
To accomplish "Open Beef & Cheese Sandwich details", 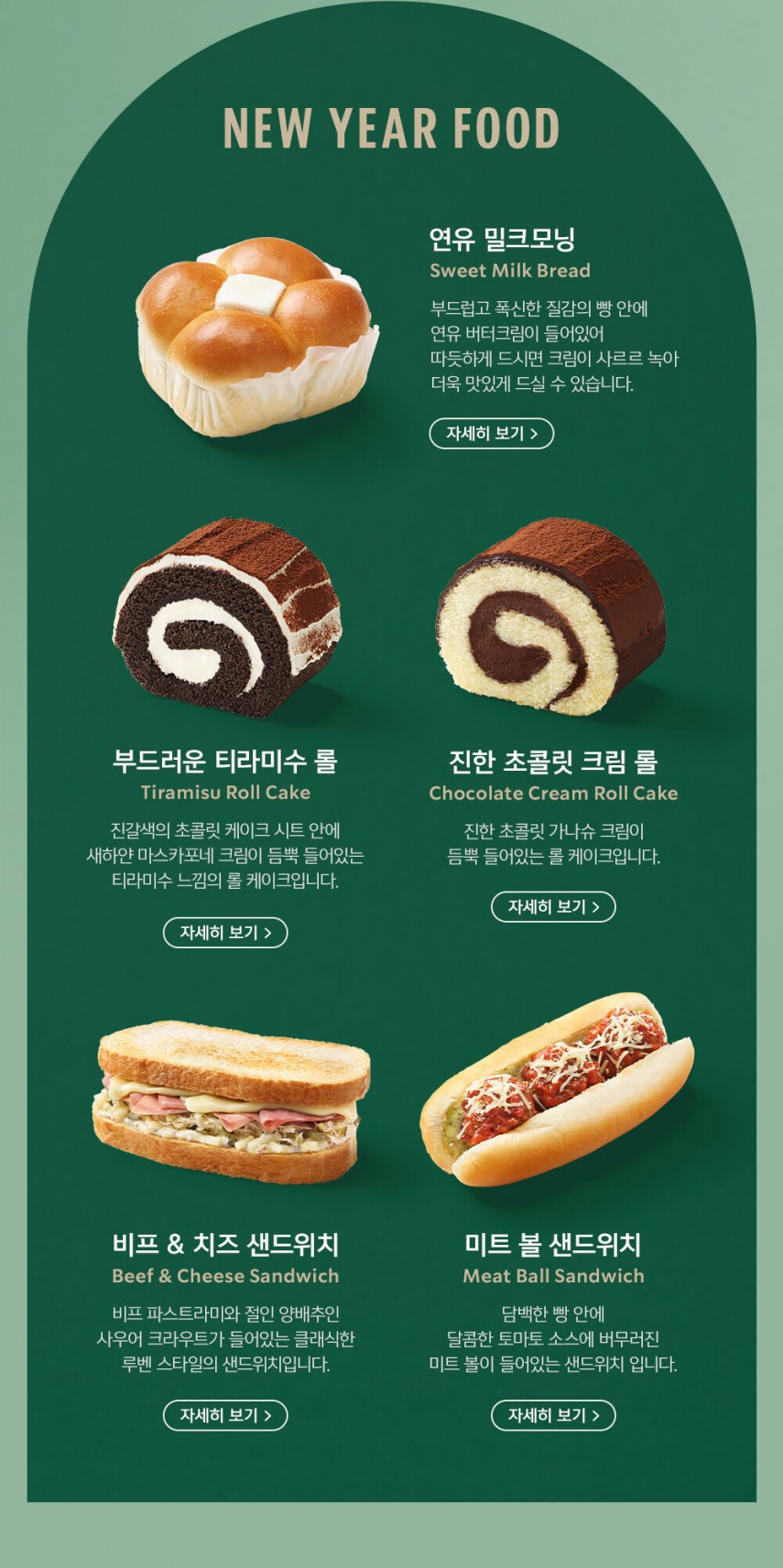I will tap(225, 1414).
